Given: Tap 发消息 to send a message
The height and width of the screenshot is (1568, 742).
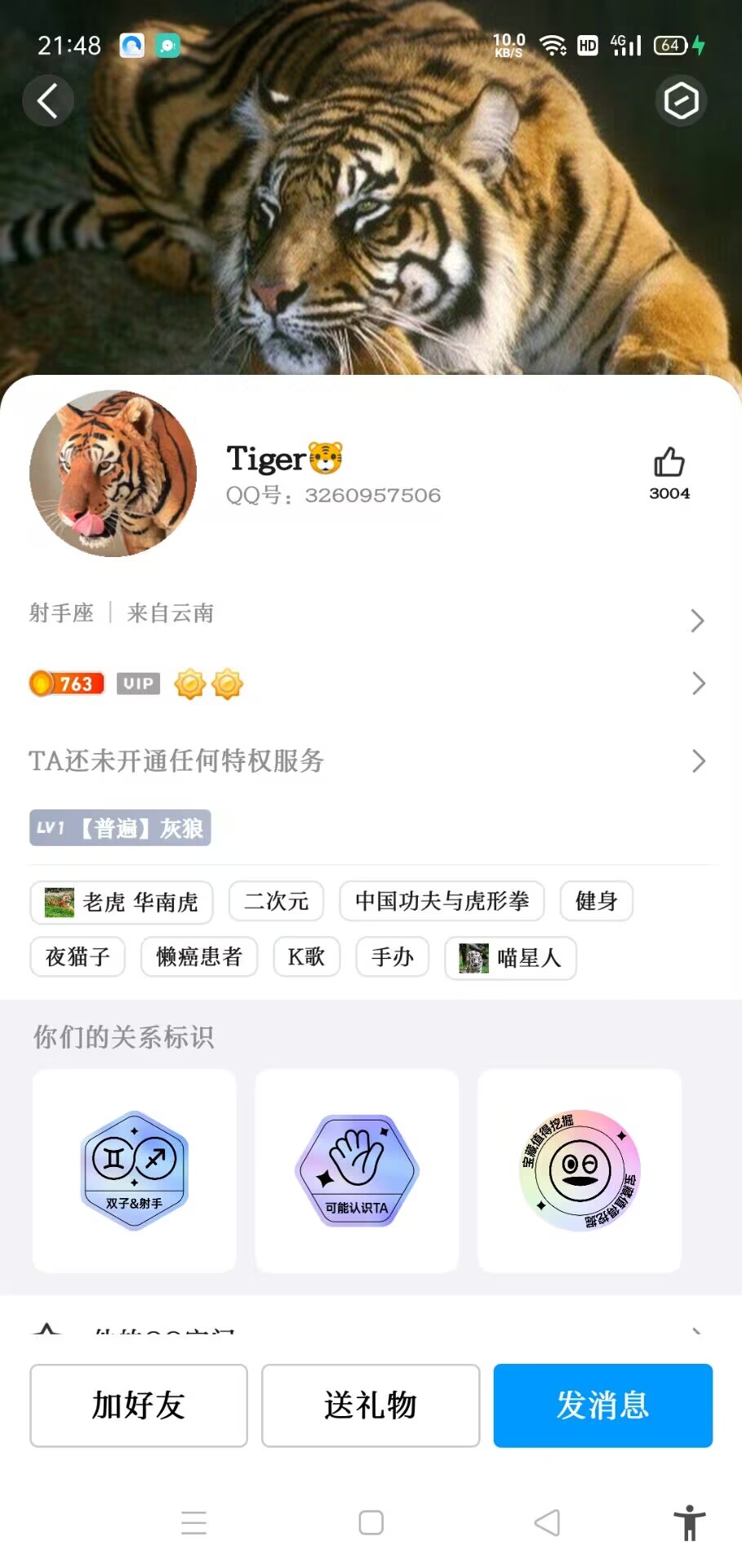Looking at the screenshot, I should click(602, 1405).
